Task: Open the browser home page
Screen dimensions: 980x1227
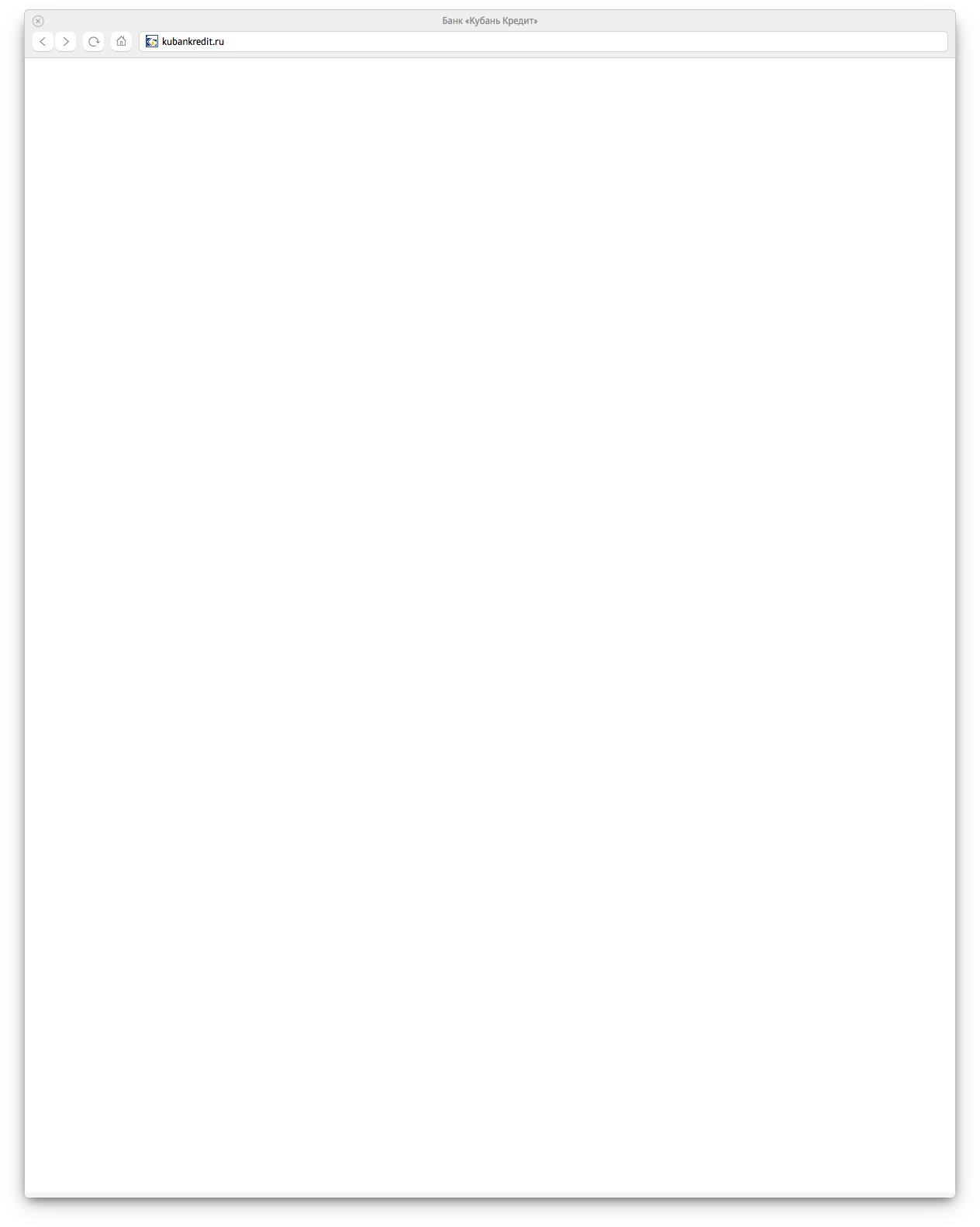Action: tap(121, 42)
